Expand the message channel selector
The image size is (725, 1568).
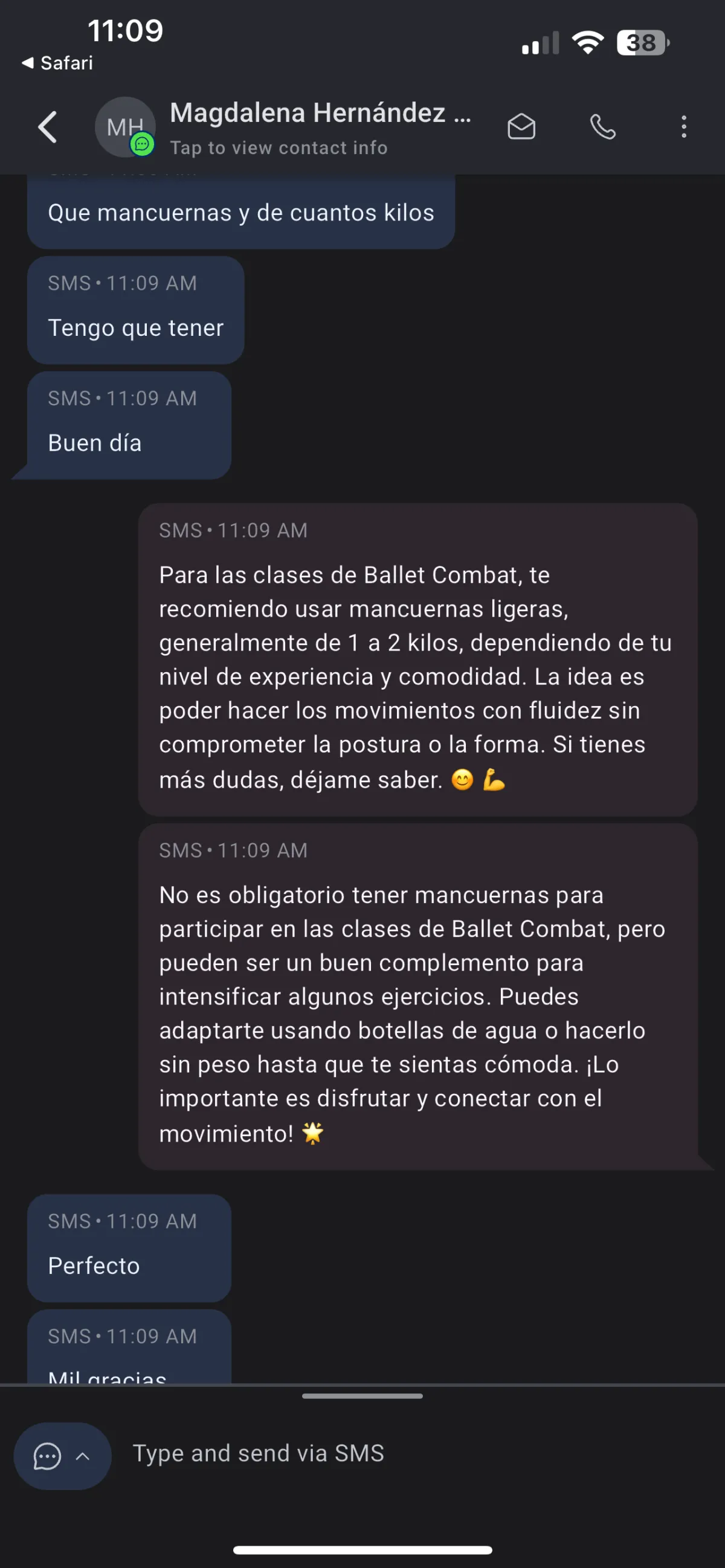62,1456
